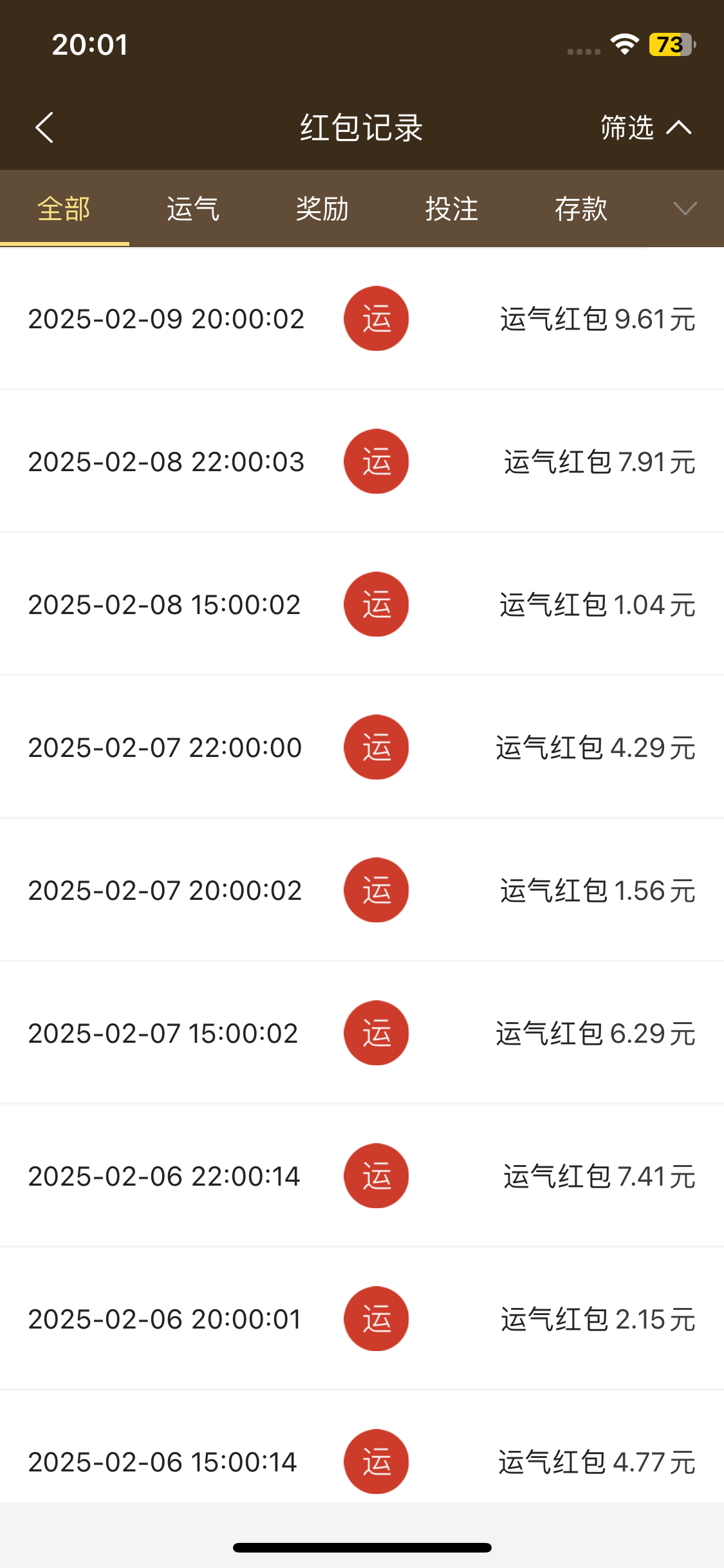Select the 全部 tab

pos(64,209)
